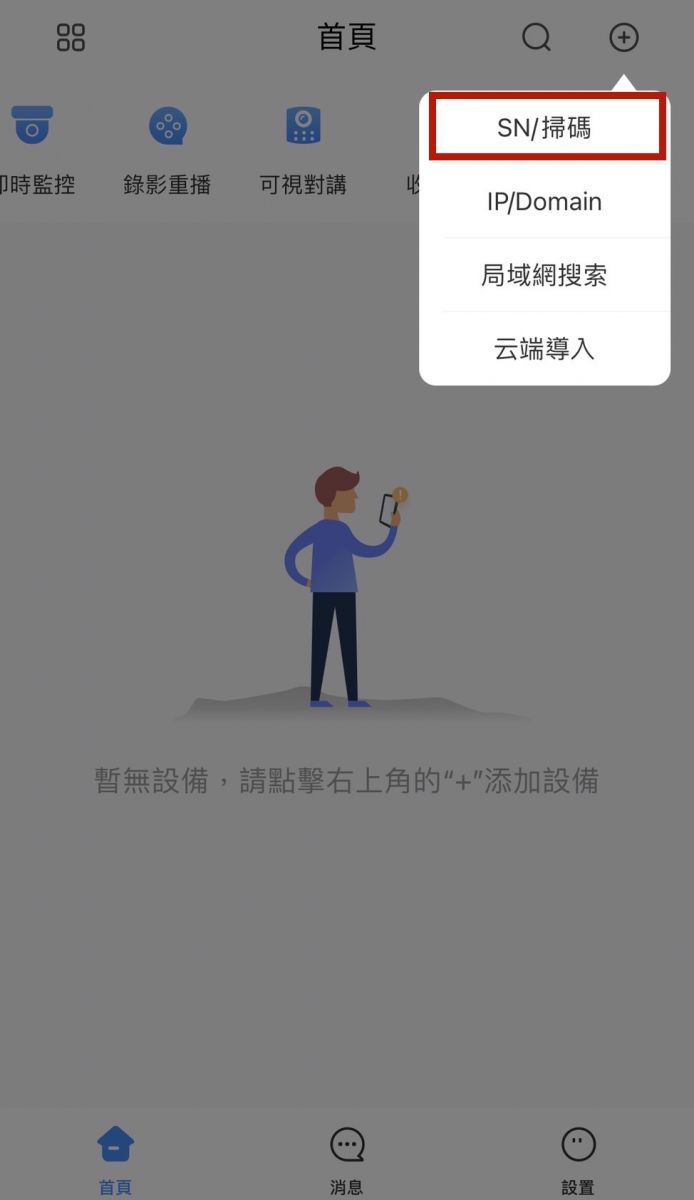Choose IP/Domain option

click(545, 201)
